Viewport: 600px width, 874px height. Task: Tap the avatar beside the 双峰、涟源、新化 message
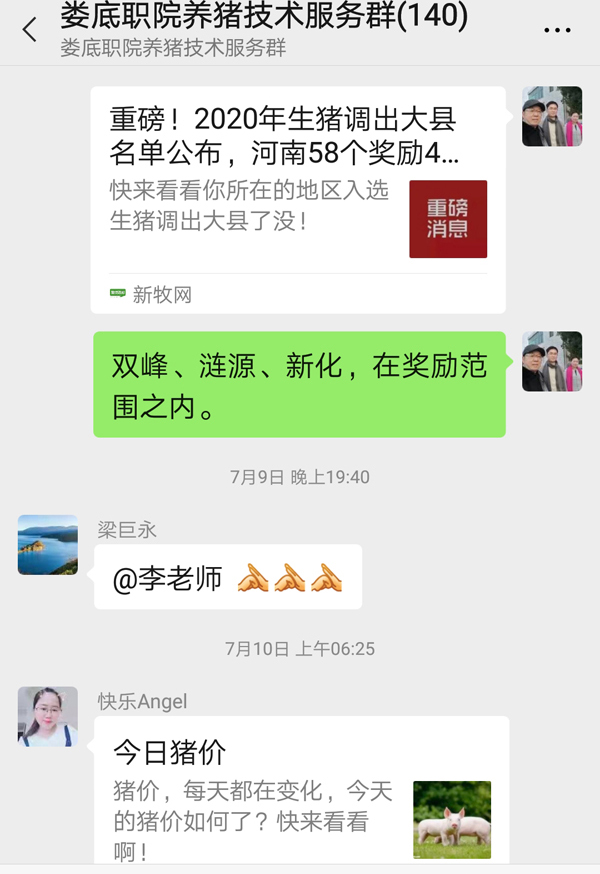click(x=552, y=362)
